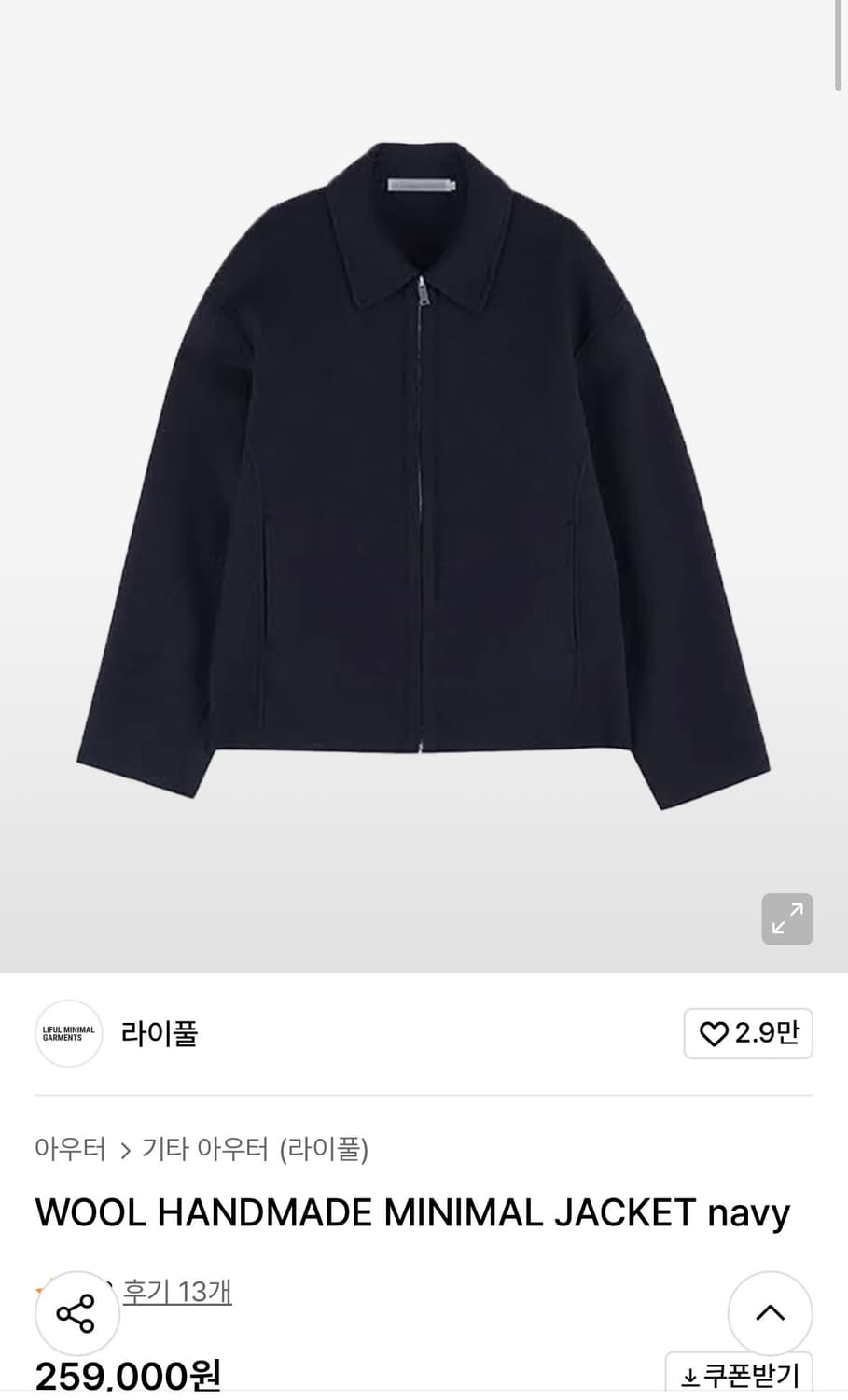Tap the download icon inside the 쿠폰받기 button
Image resolution: width=848 pixels, height=1400 pixels.
(x=689, y=1375)
